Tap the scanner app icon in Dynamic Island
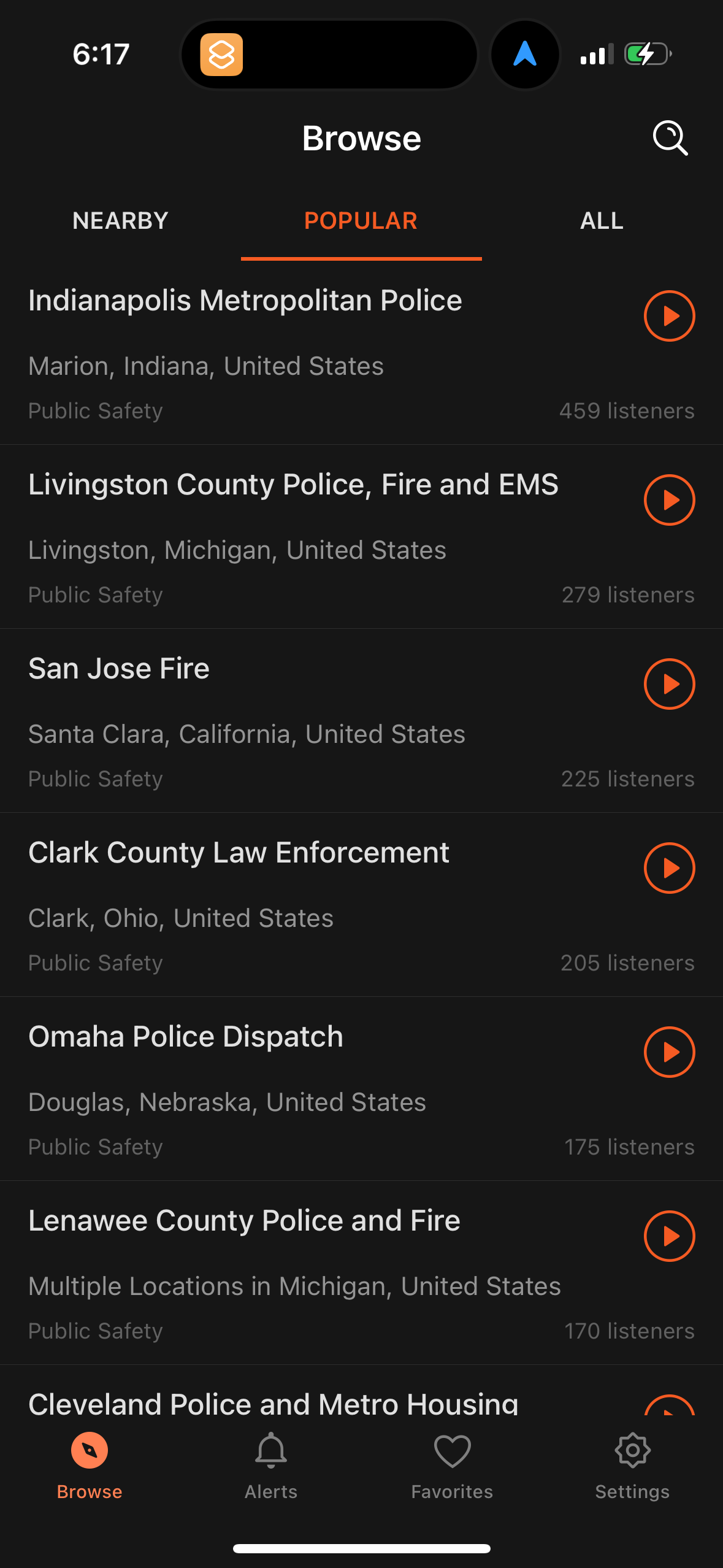This screenshot has height=1568, width=723. [223, 55]
